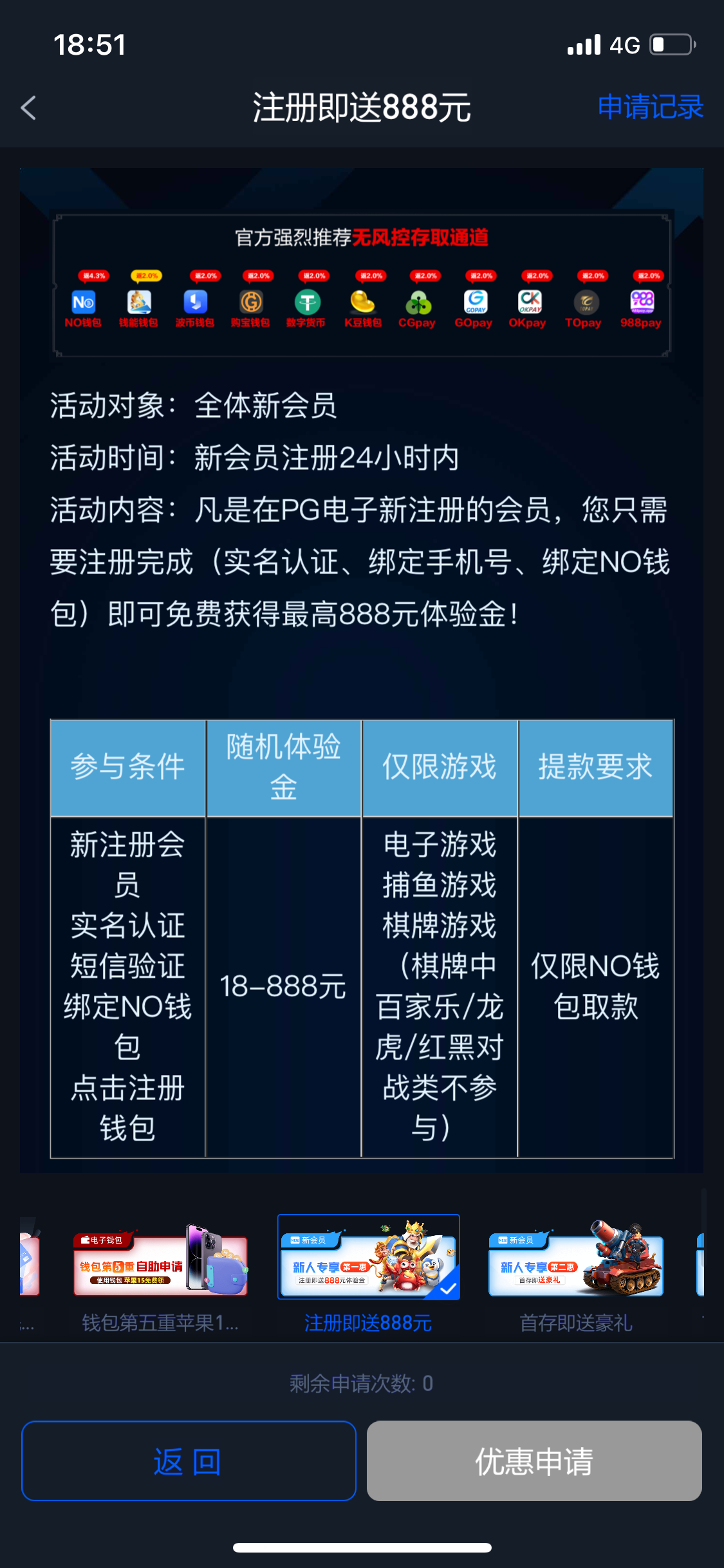Tap the 优惠申请 button

click(534, 1461)
